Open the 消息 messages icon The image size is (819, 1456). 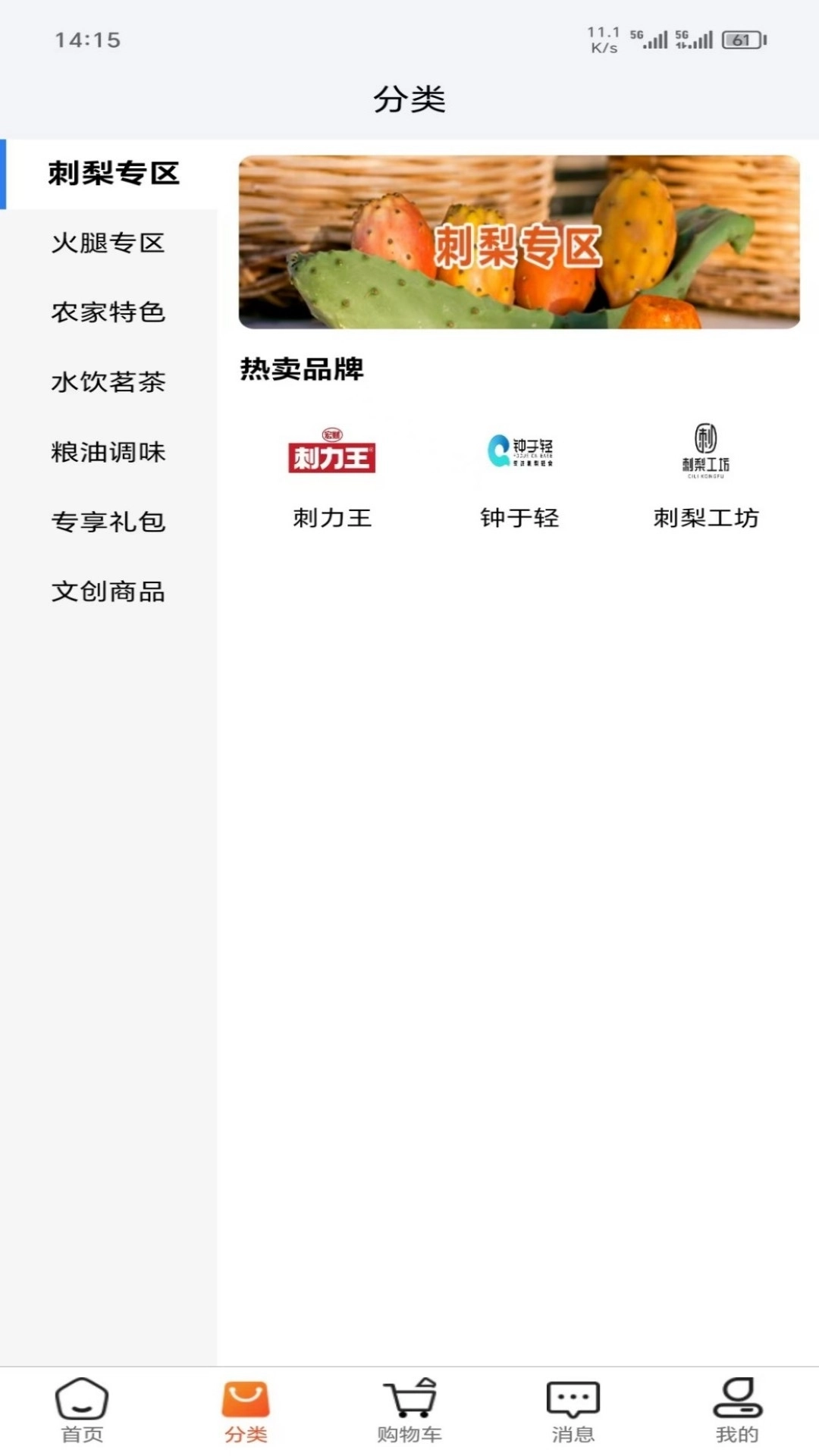point(573,1409)
